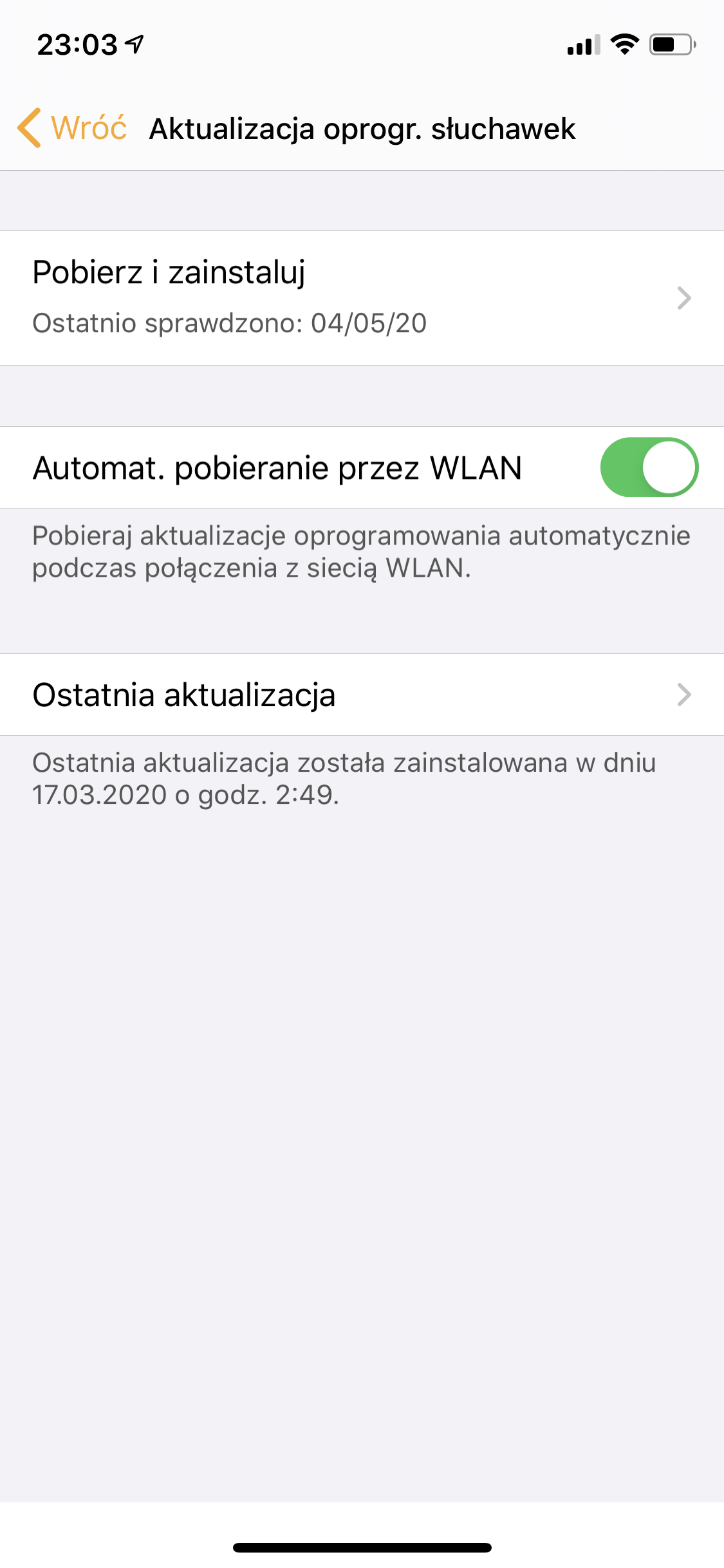Open Ostatnia aktualizacja details
This screenshot has height=1568, width=724.
(x=362, y=695)
